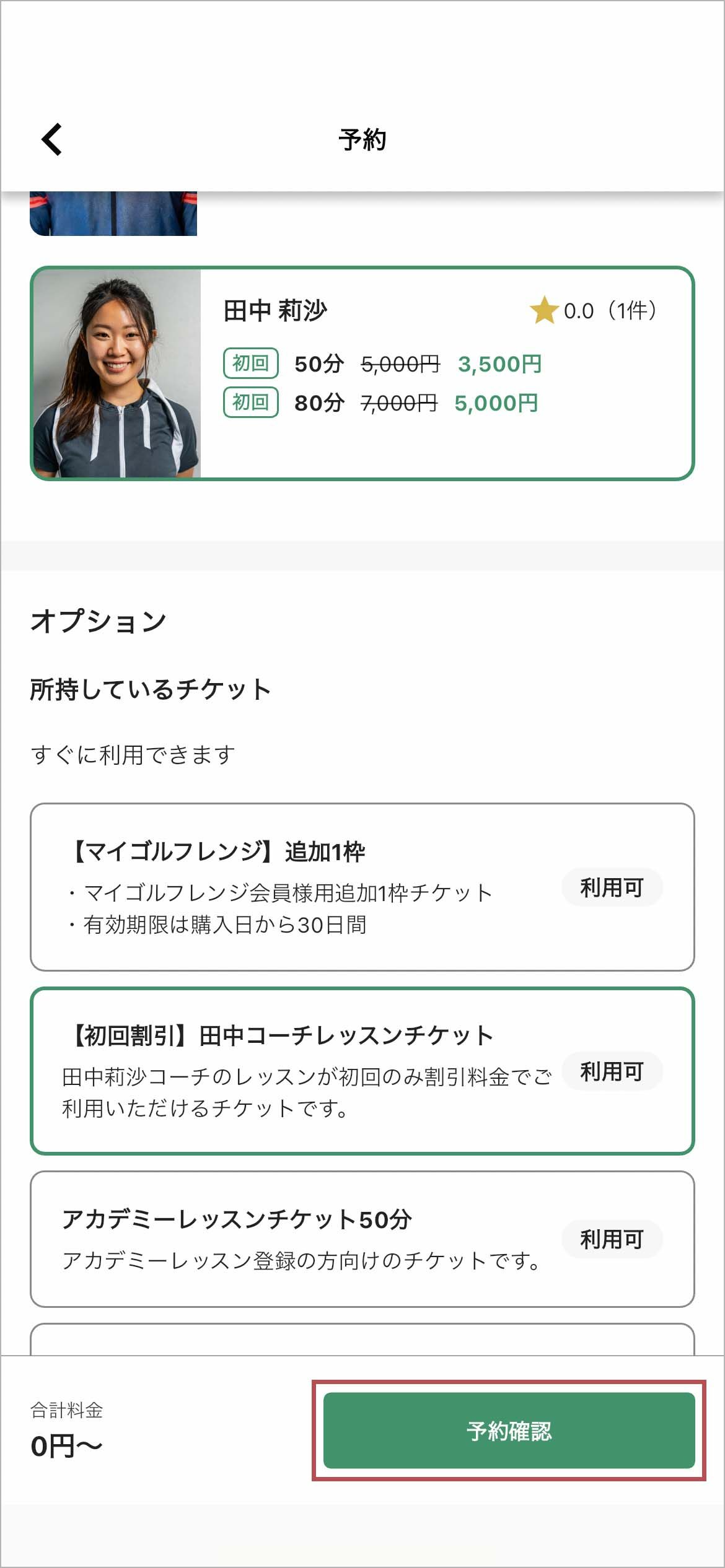Choose the 【初回割引】田中コーチレッスンチケット

pyautogui.click(x=362, y=1071)
